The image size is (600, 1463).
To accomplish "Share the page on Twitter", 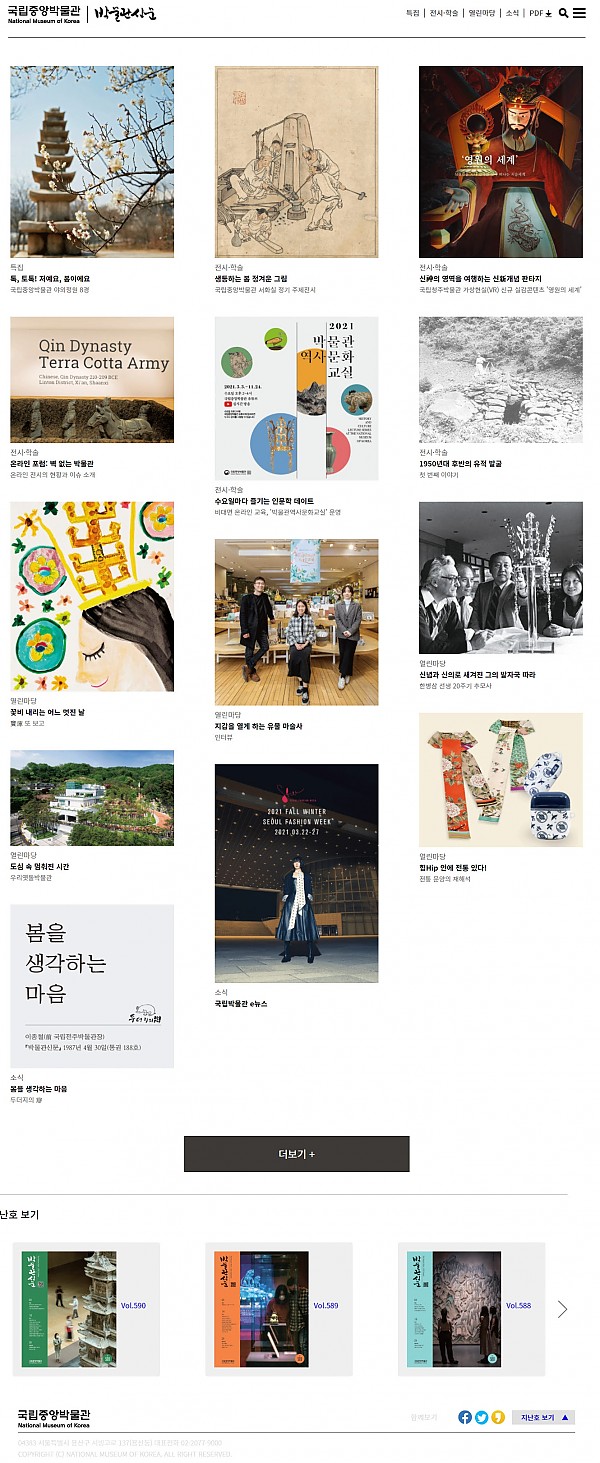I will tap(481, 1417).
